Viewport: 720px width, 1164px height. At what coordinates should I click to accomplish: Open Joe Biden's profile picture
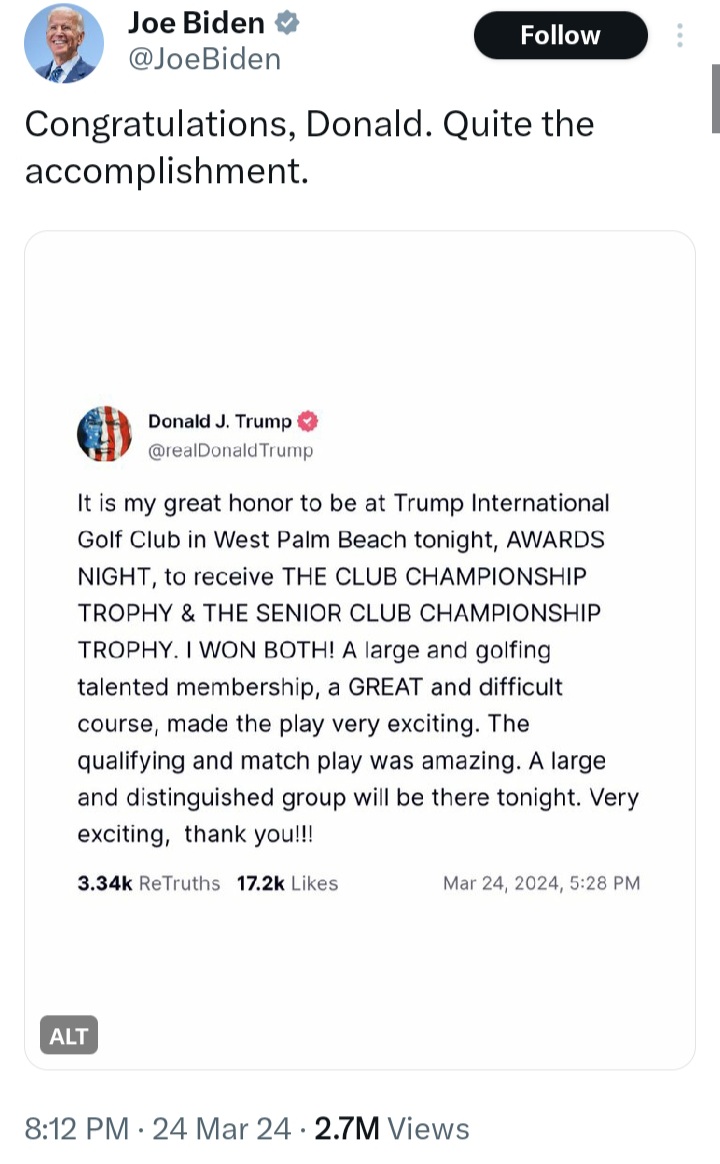(x=64, y=42)
